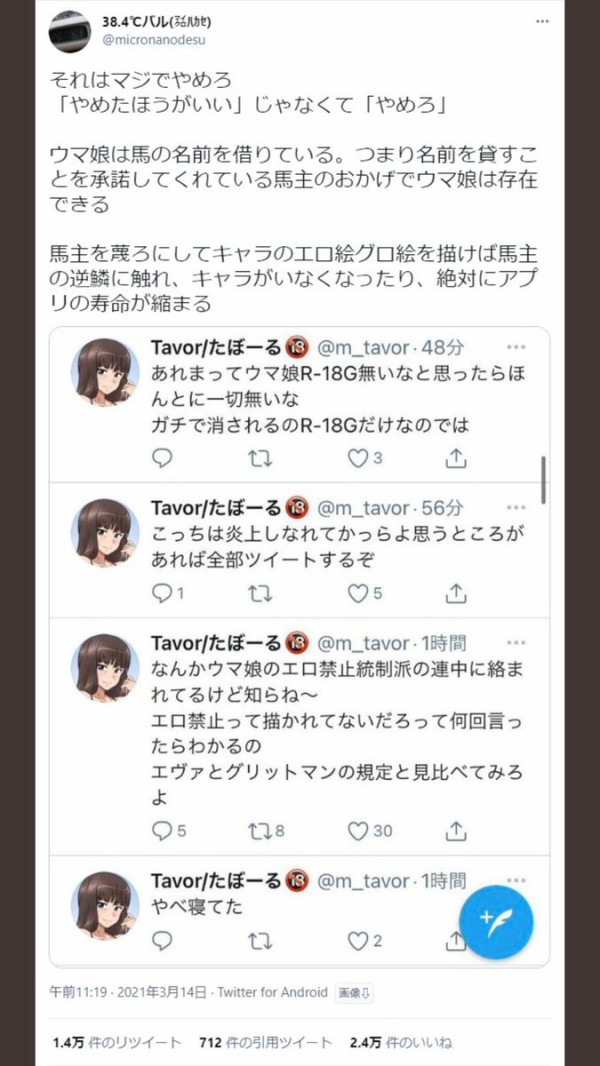Screen dimensions: 600x1066
Task: Open the @micronanodesu profile handle
Action: point(154,40)
